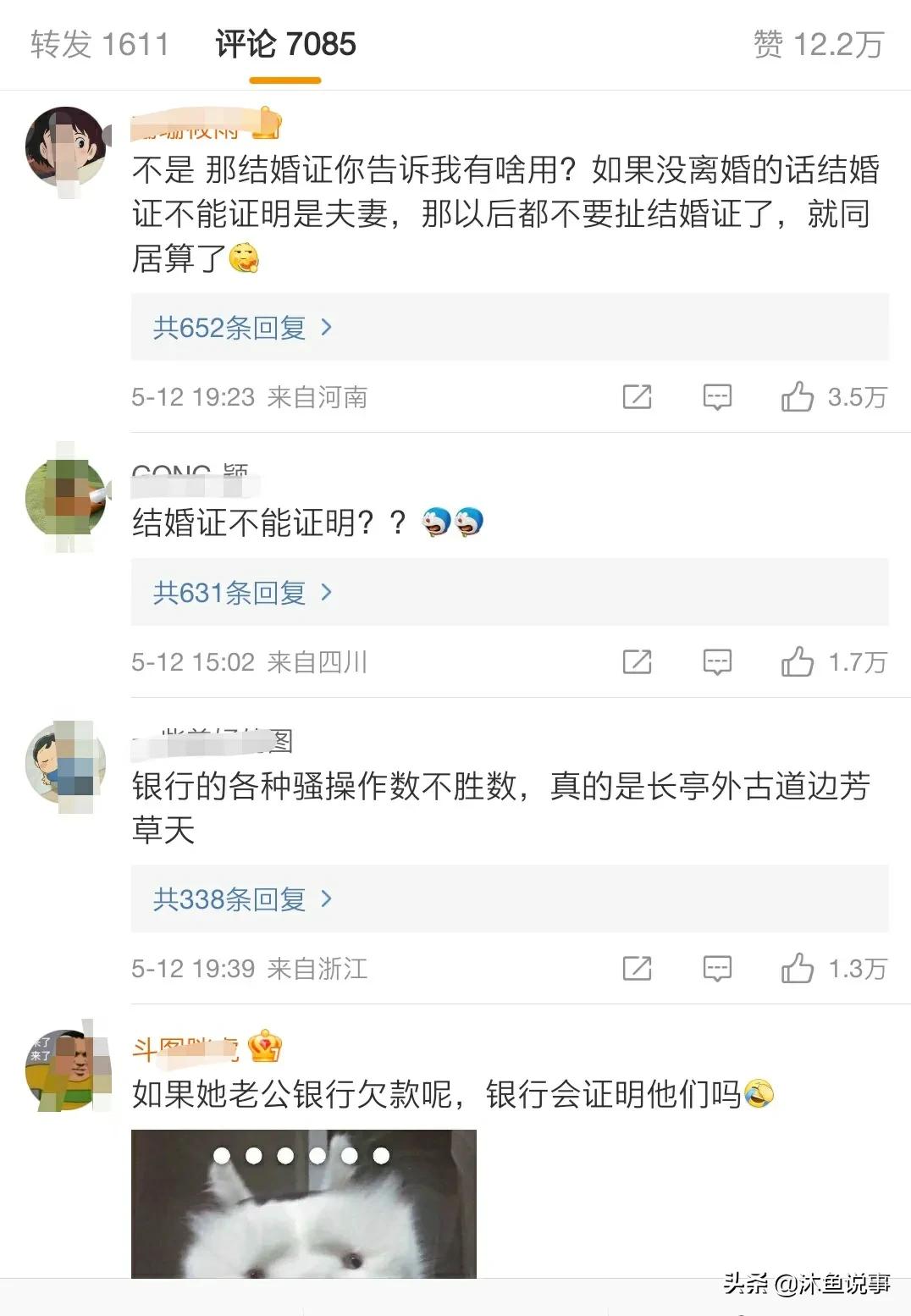Image resolution: width=911 pixels, height=1316 pixels.
Task: Expand the 631 replies thread
Action: pyautogui.click(x=237, y=593)
